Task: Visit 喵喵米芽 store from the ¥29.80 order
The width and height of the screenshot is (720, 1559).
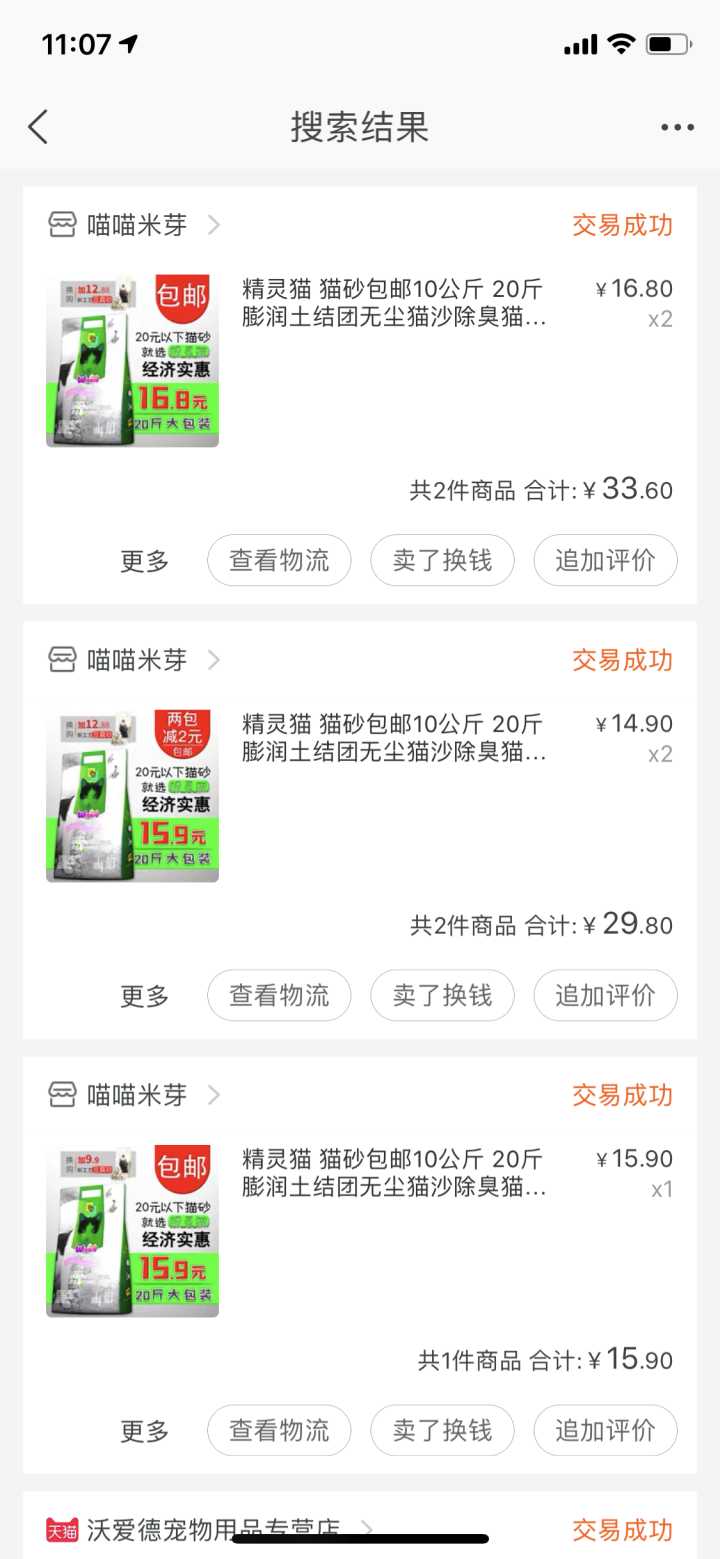Action: pyautogui.click(x=135, y=660)
